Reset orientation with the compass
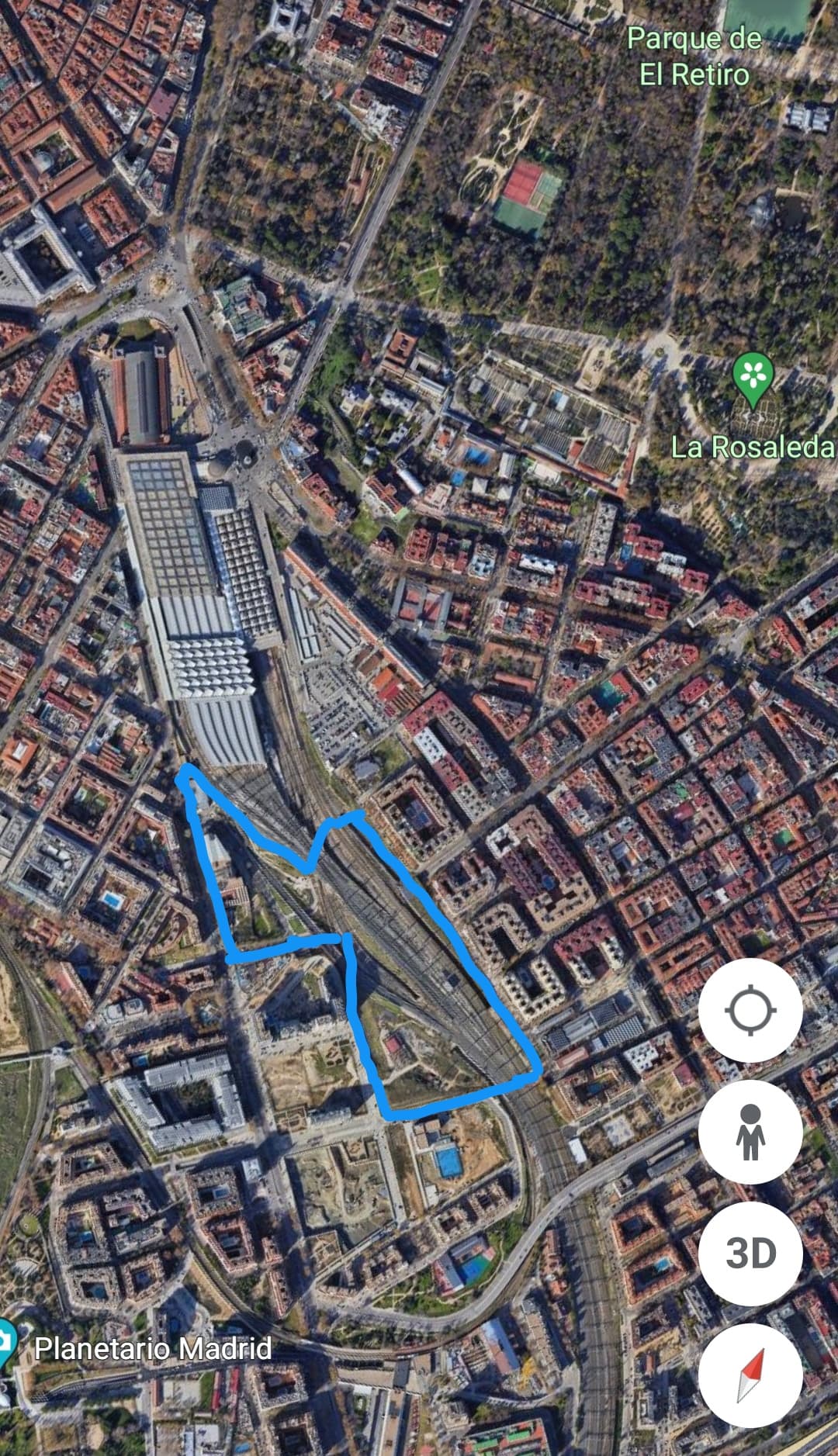Viewport: 838px width, 1456px height. click(x=750, y=1375)
